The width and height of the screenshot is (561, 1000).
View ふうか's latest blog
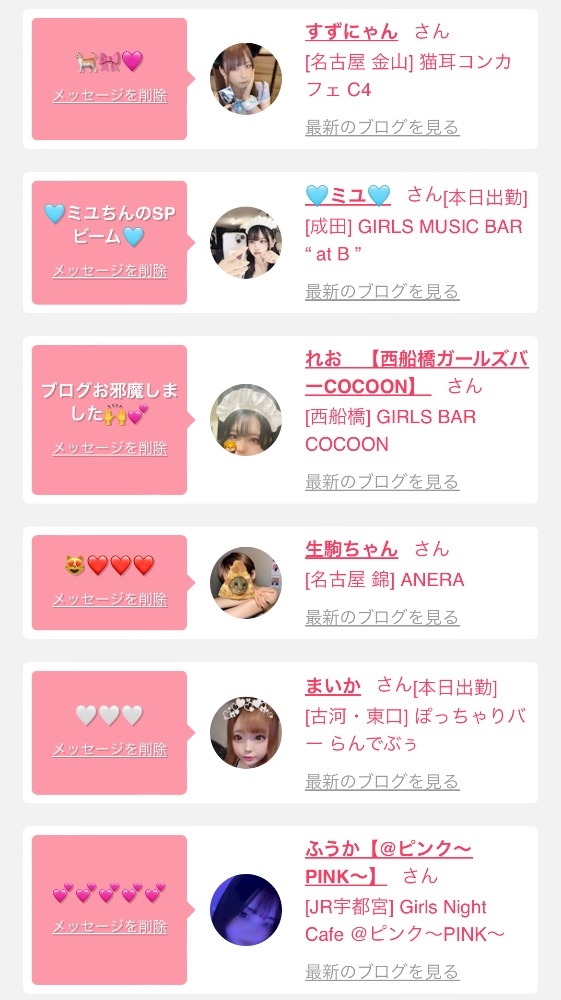tap(382, 972)
